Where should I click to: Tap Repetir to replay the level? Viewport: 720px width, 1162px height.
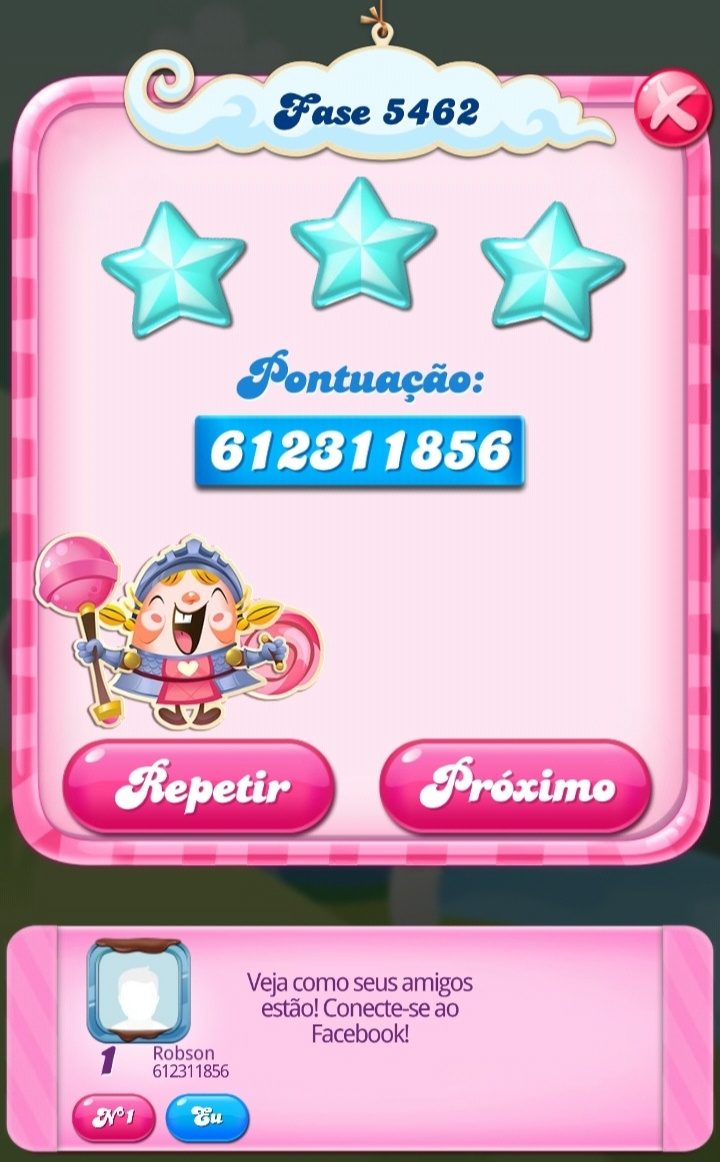click(x=198, y=787)
